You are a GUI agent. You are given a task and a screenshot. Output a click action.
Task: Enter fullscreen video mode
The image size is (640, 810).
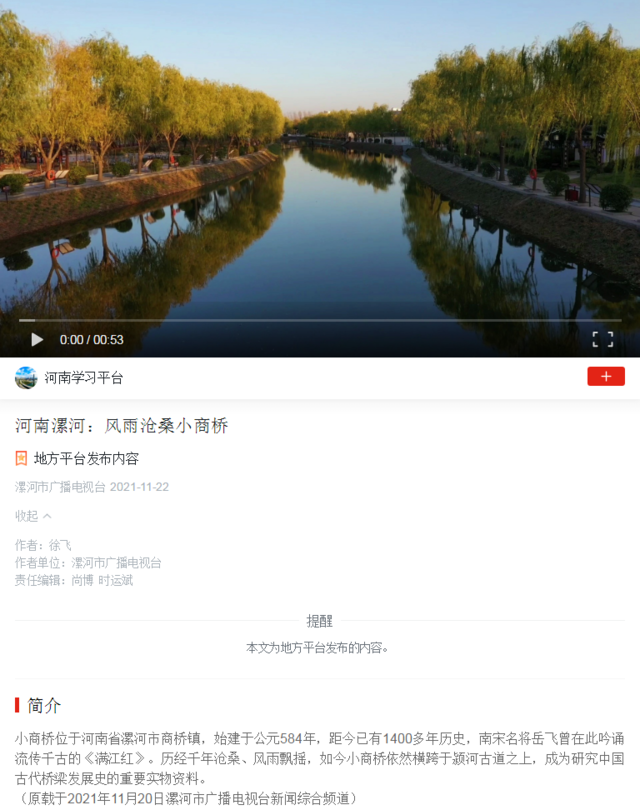[602, 339]
